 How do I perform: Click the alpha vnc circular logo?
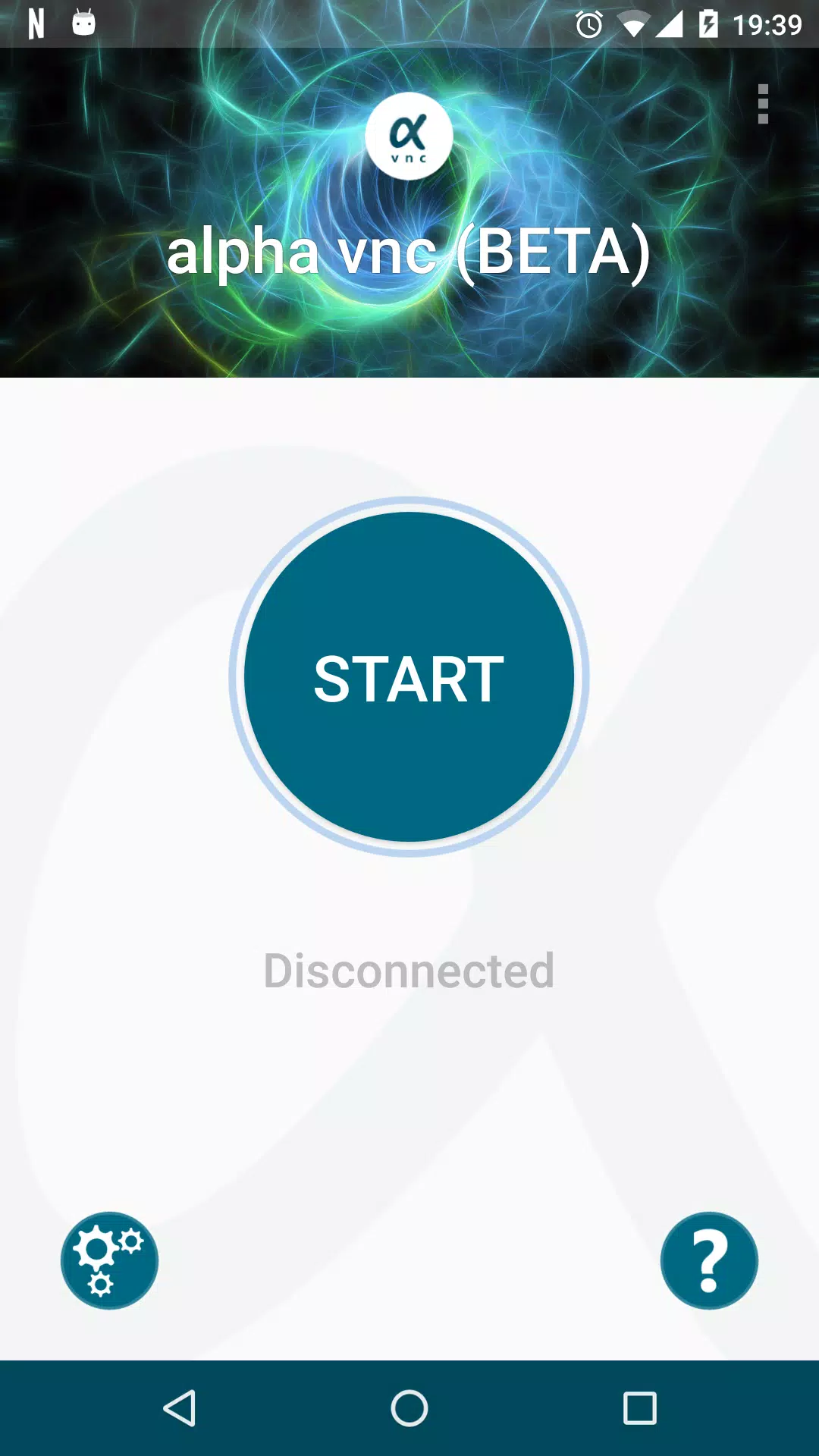click(x=409, y=135)
